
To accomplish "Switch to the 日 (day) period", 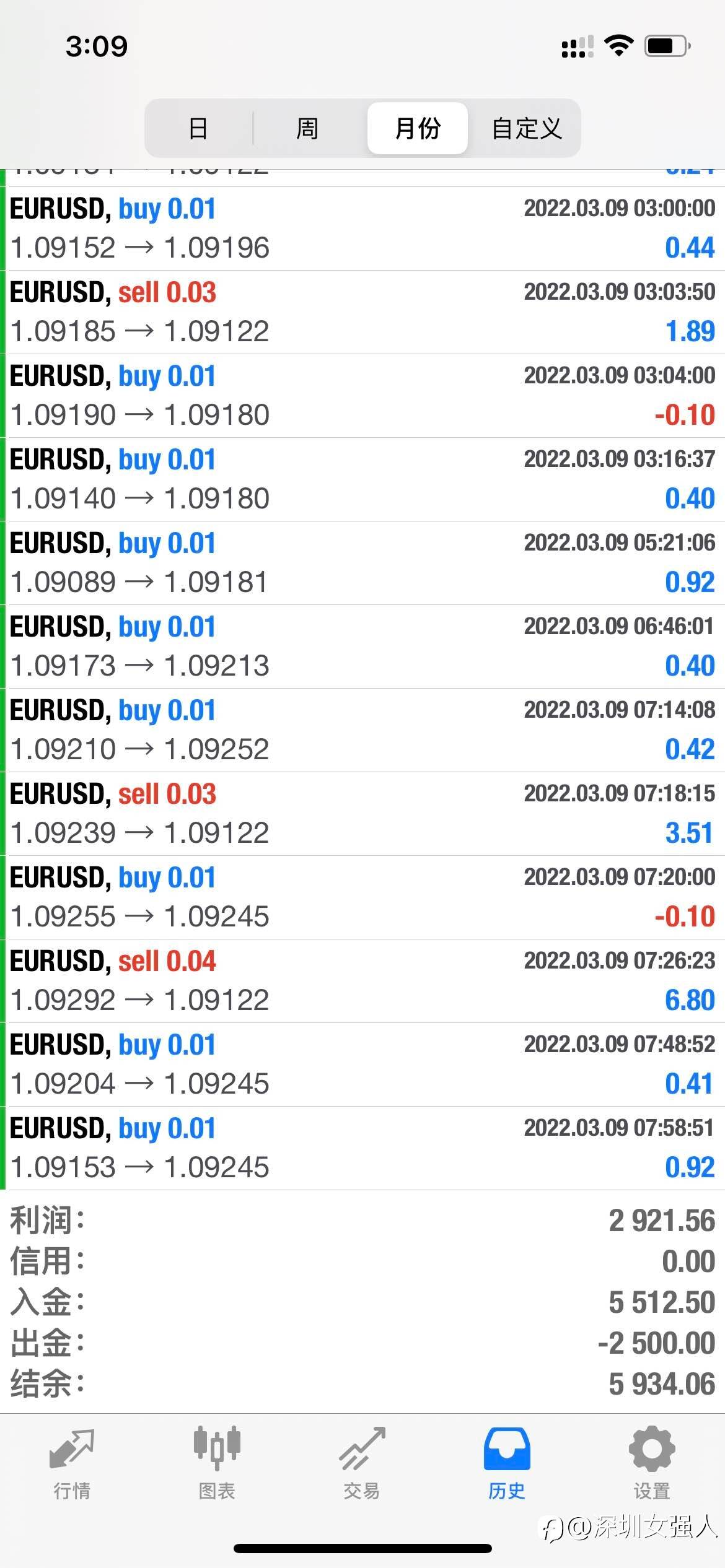I will tap(198, 128).
